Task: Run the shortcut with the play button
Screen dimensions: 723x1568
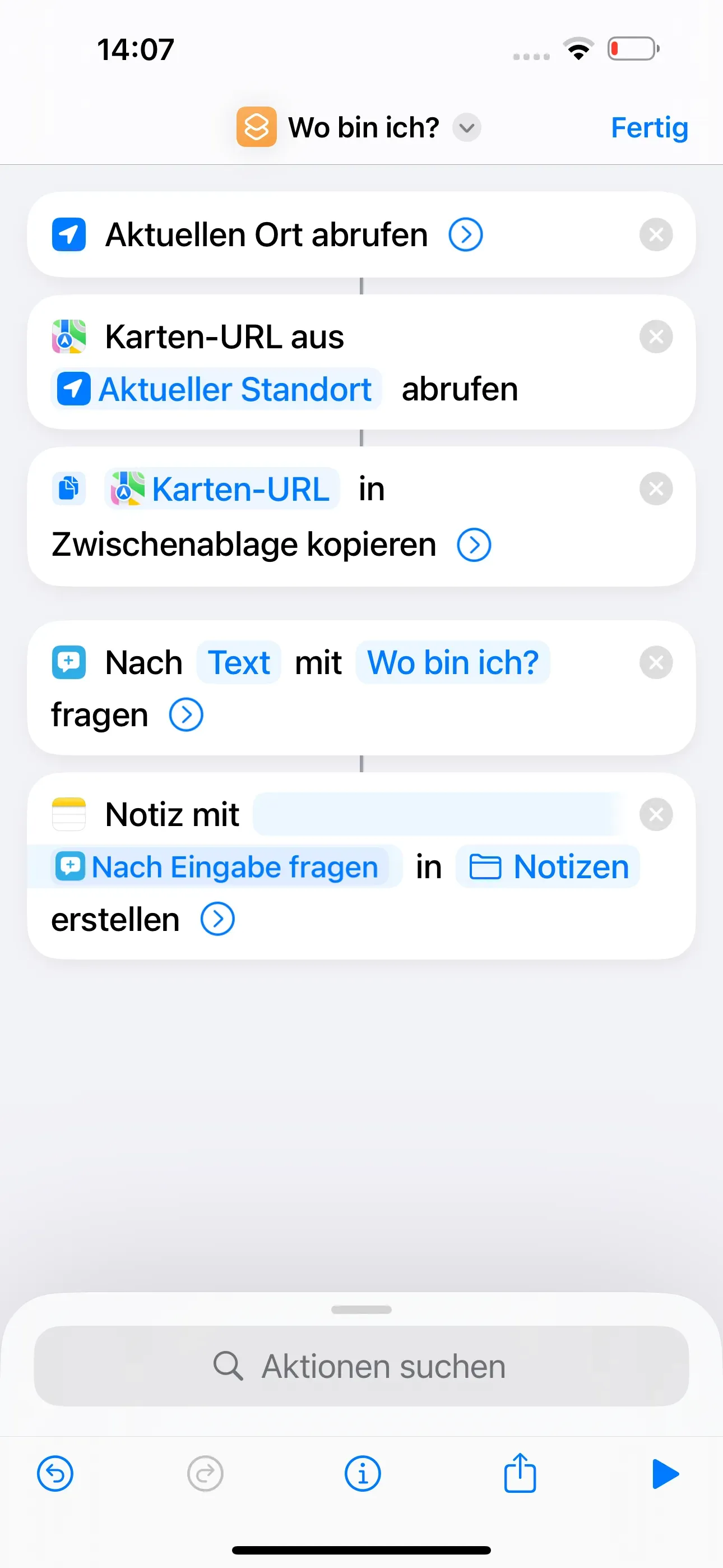Action: pos(665,1474)
